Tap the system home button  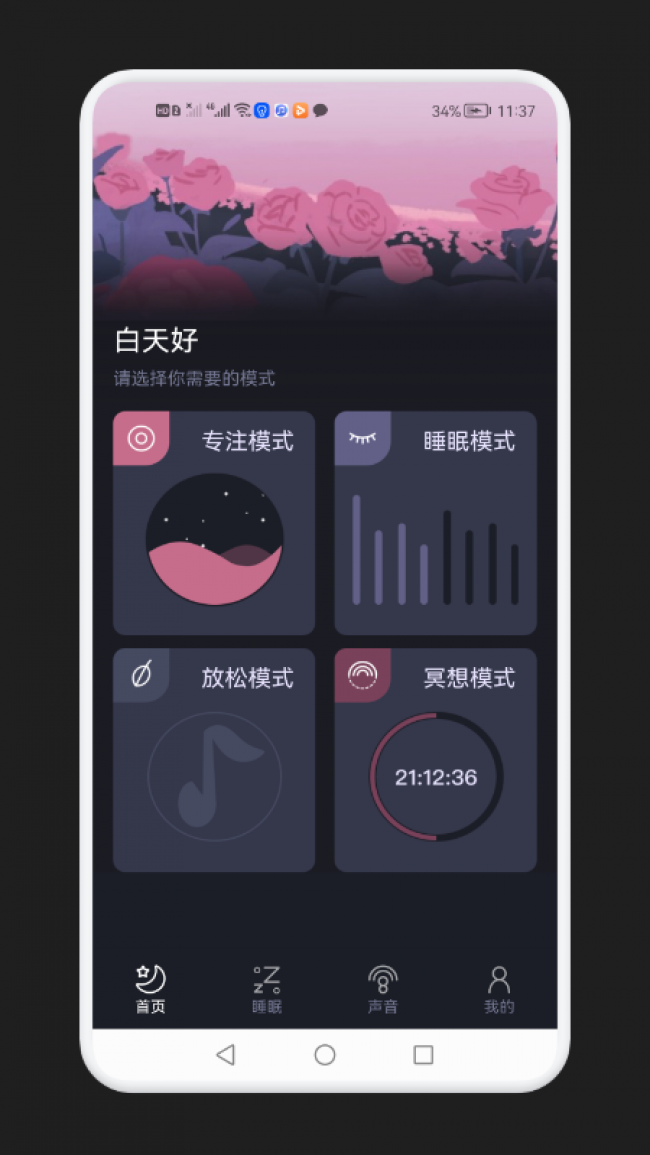coord(325,1055)
